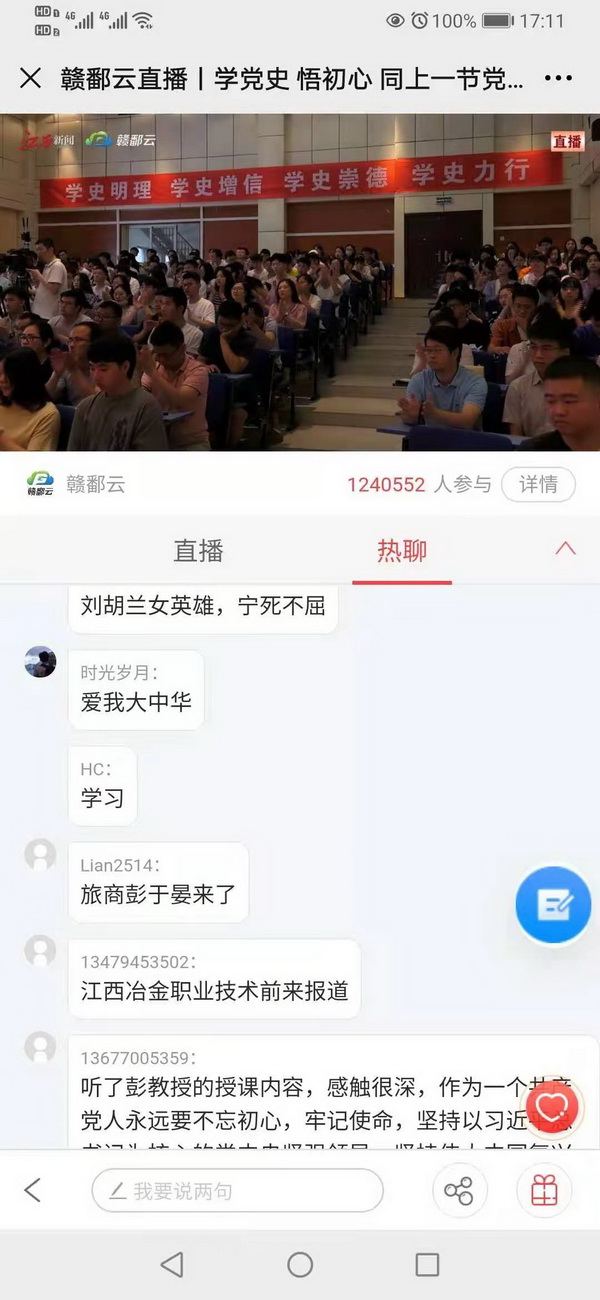Switch to the 直播 tab
Image resolution: width=600 pixels, height=1300 pixels.
pos(198,550)
